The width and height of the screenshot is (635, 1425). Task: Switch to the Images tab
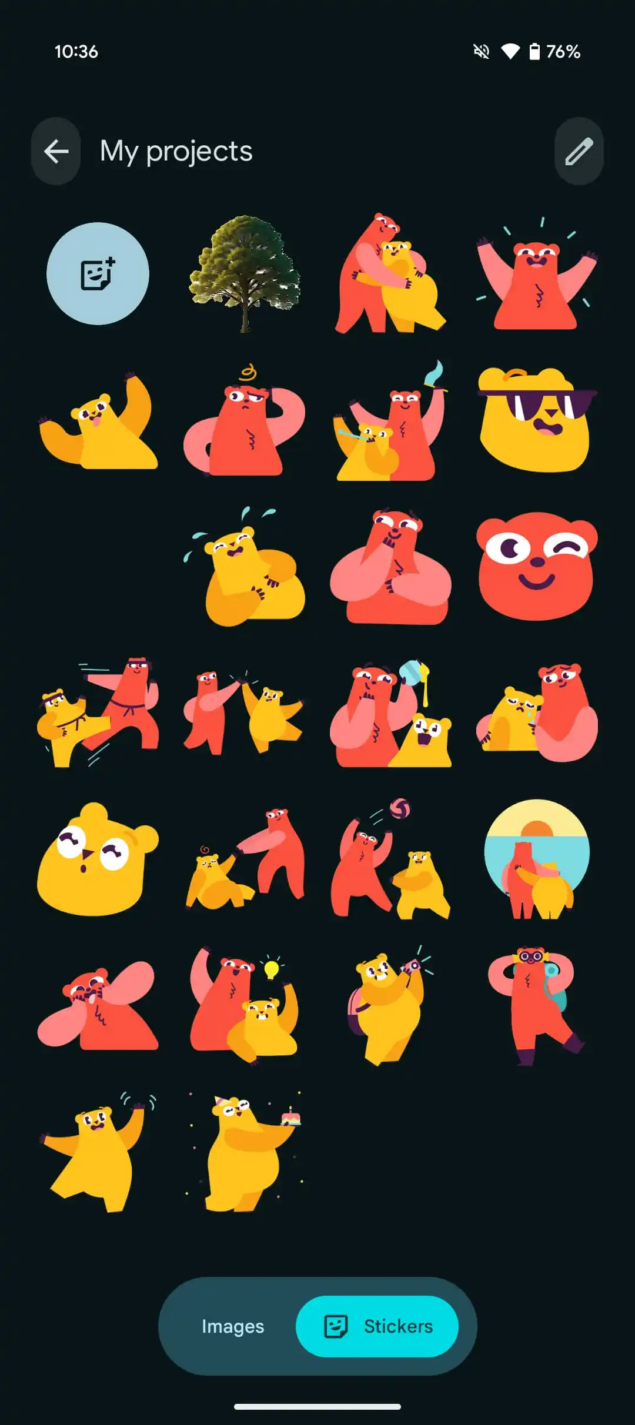[233, 1326]
